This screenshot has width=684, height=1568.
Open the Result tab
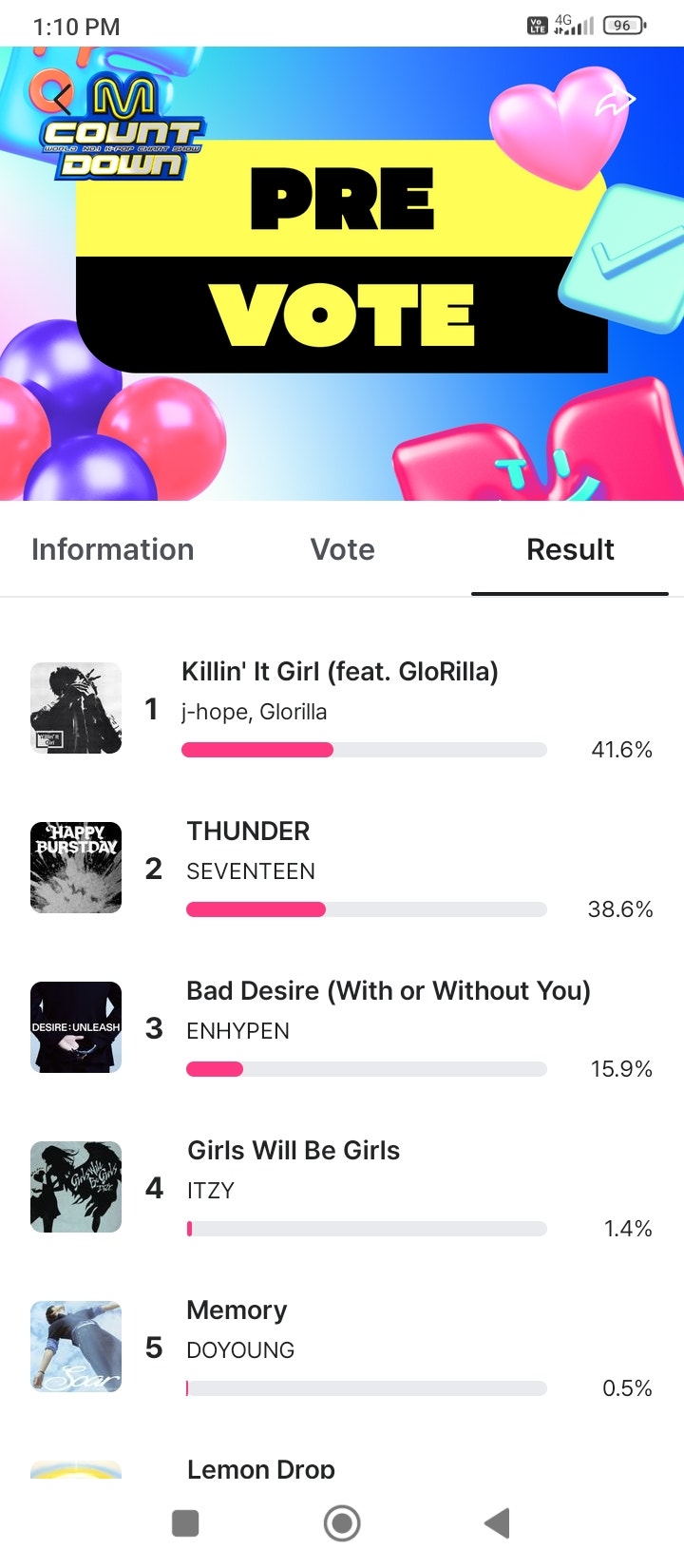click(570, 549)
